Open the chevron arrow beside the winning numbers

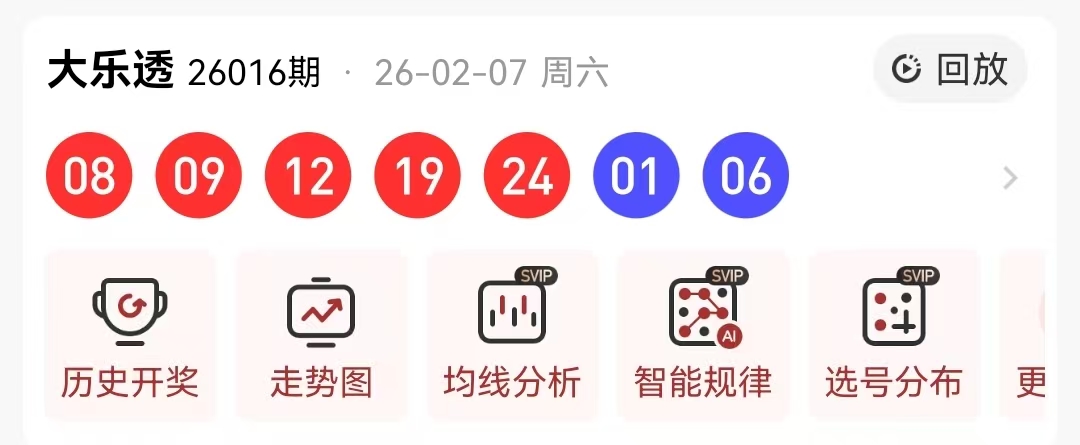(1010, 178)
